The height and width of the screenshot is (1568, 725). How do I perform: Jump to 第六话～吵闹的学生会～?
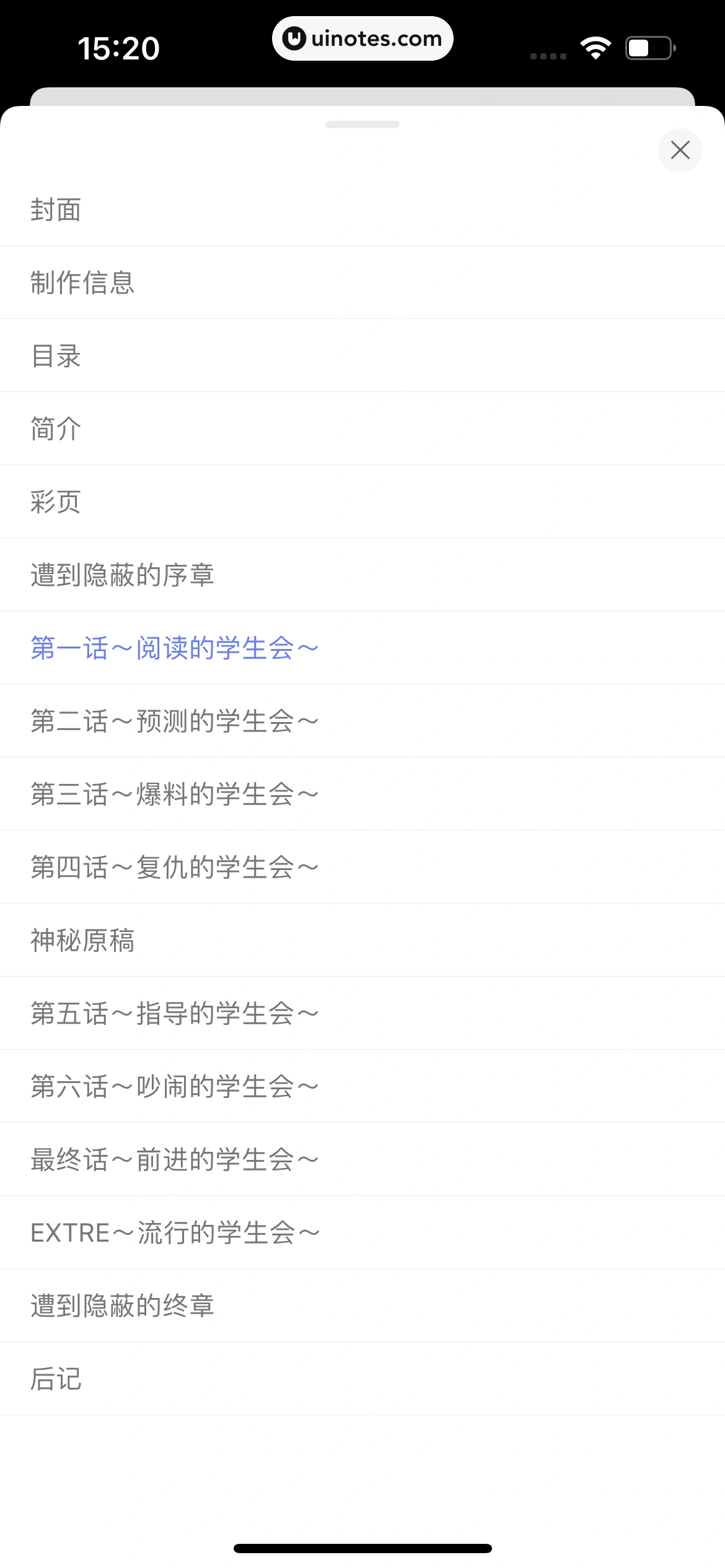[x=174, y=1086]
